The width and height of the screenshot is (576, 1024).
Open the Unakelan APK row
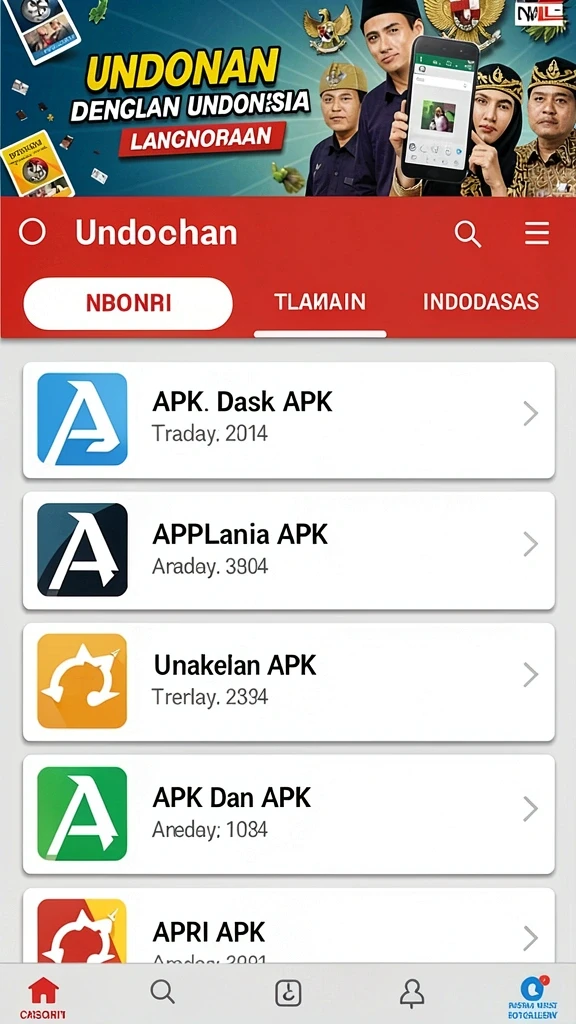point(289,681)
